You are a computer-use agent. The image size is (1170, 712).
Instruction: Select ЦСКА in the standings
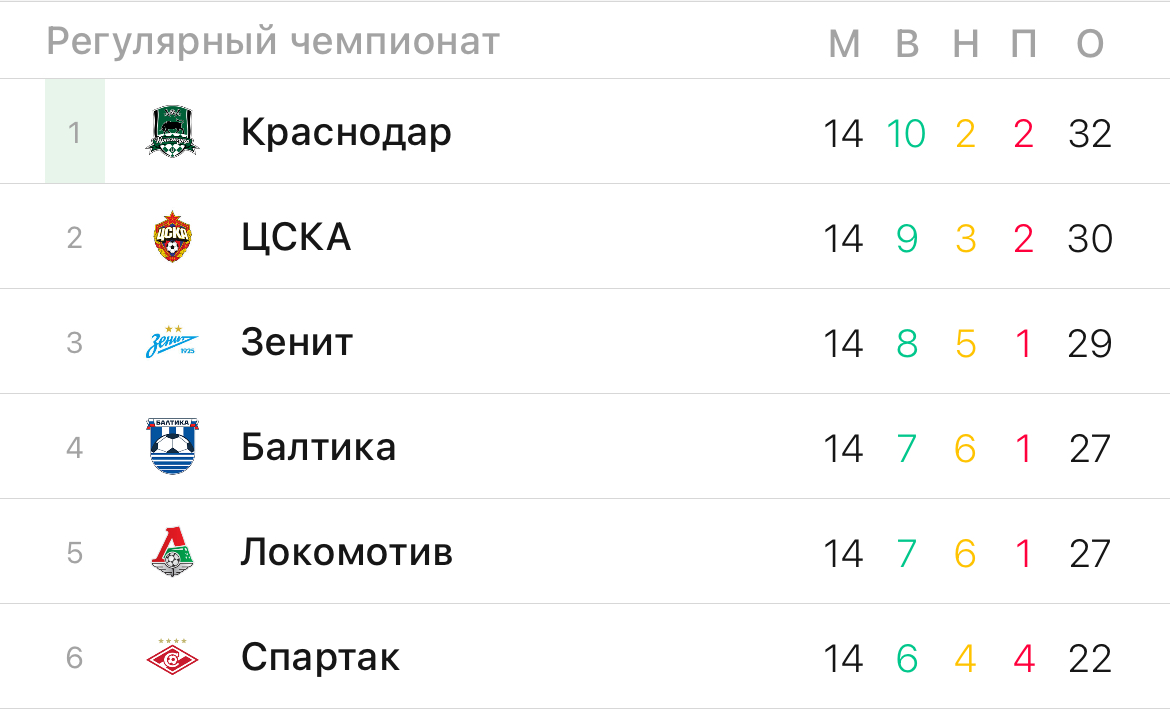296,238
